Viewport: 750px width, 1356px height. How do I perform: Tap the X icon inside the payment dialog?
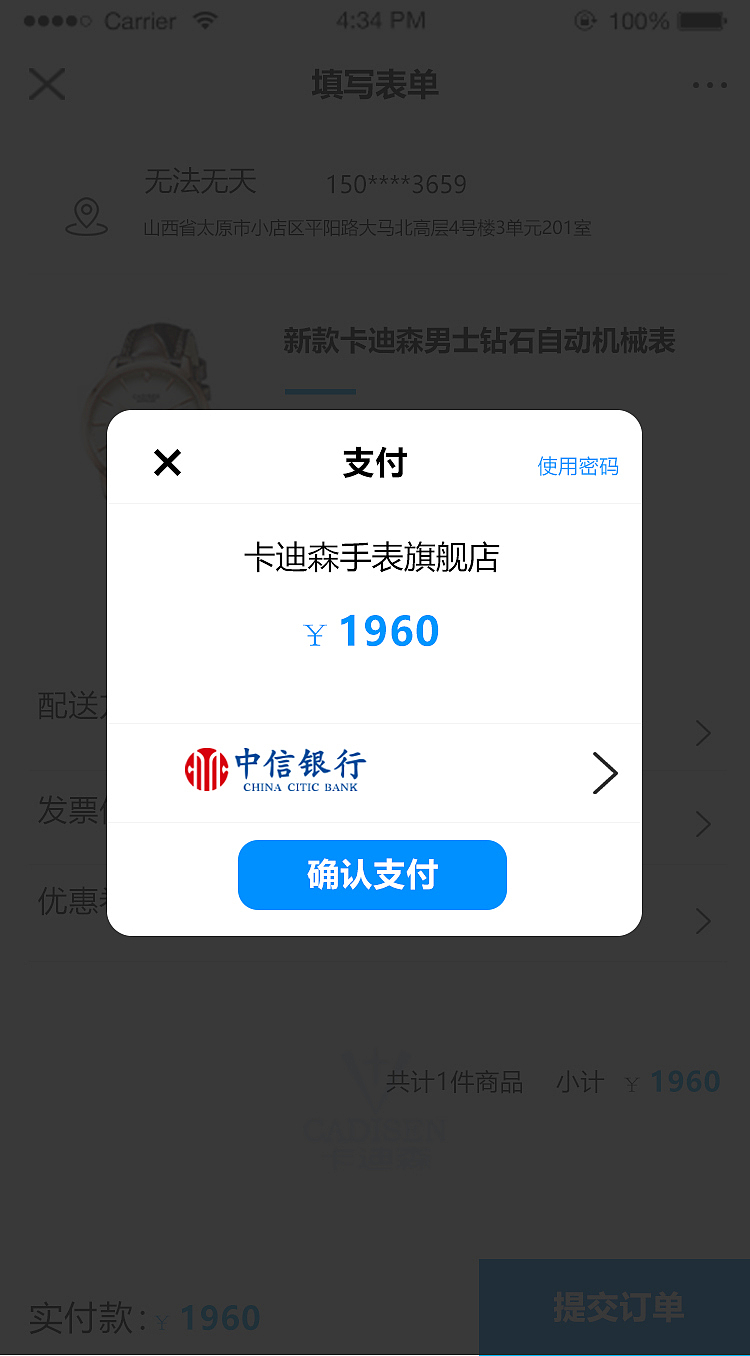click(x=167, y=462)
